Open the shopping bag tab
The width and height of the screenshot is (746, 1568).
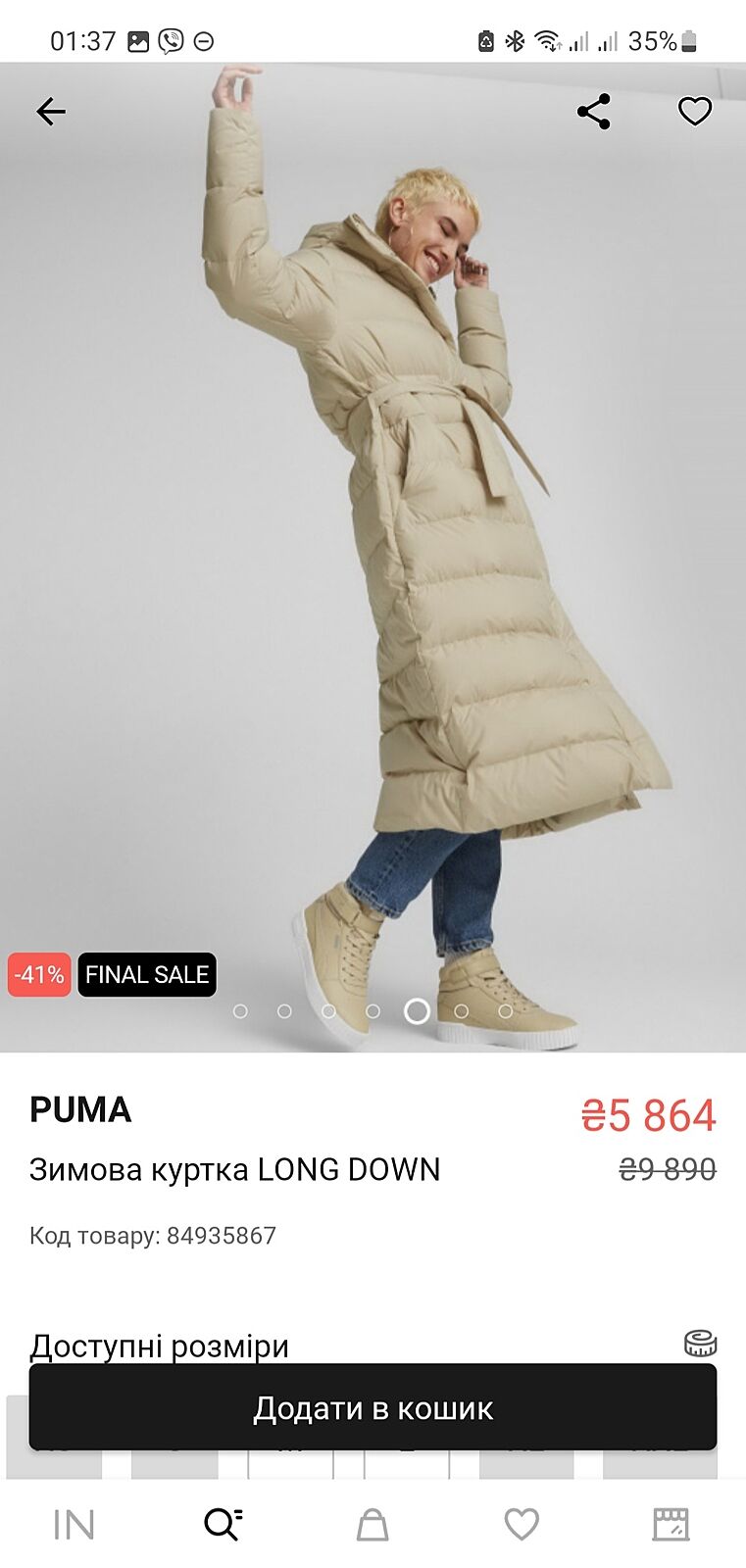(373, 1524)
